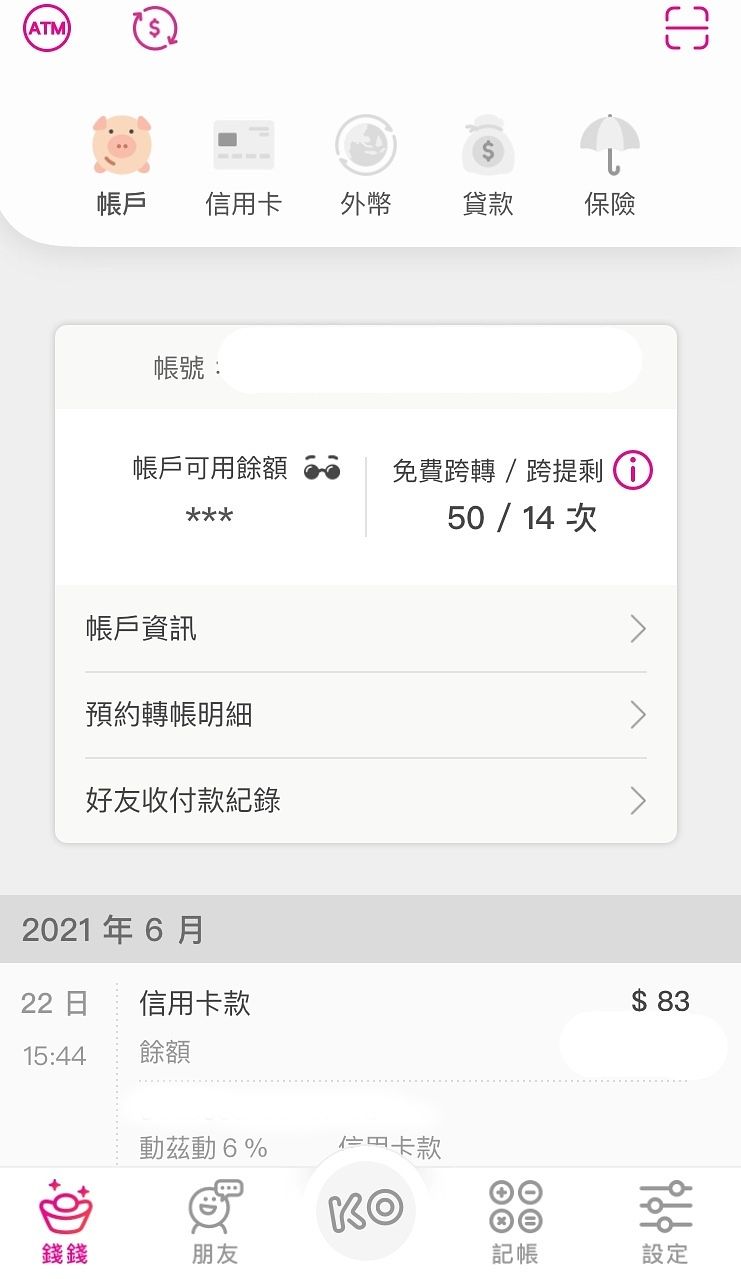Image resolution: width=741 pixels, height=1279 pixels.
Task: Open the 外幣 section
Action: 365,166
